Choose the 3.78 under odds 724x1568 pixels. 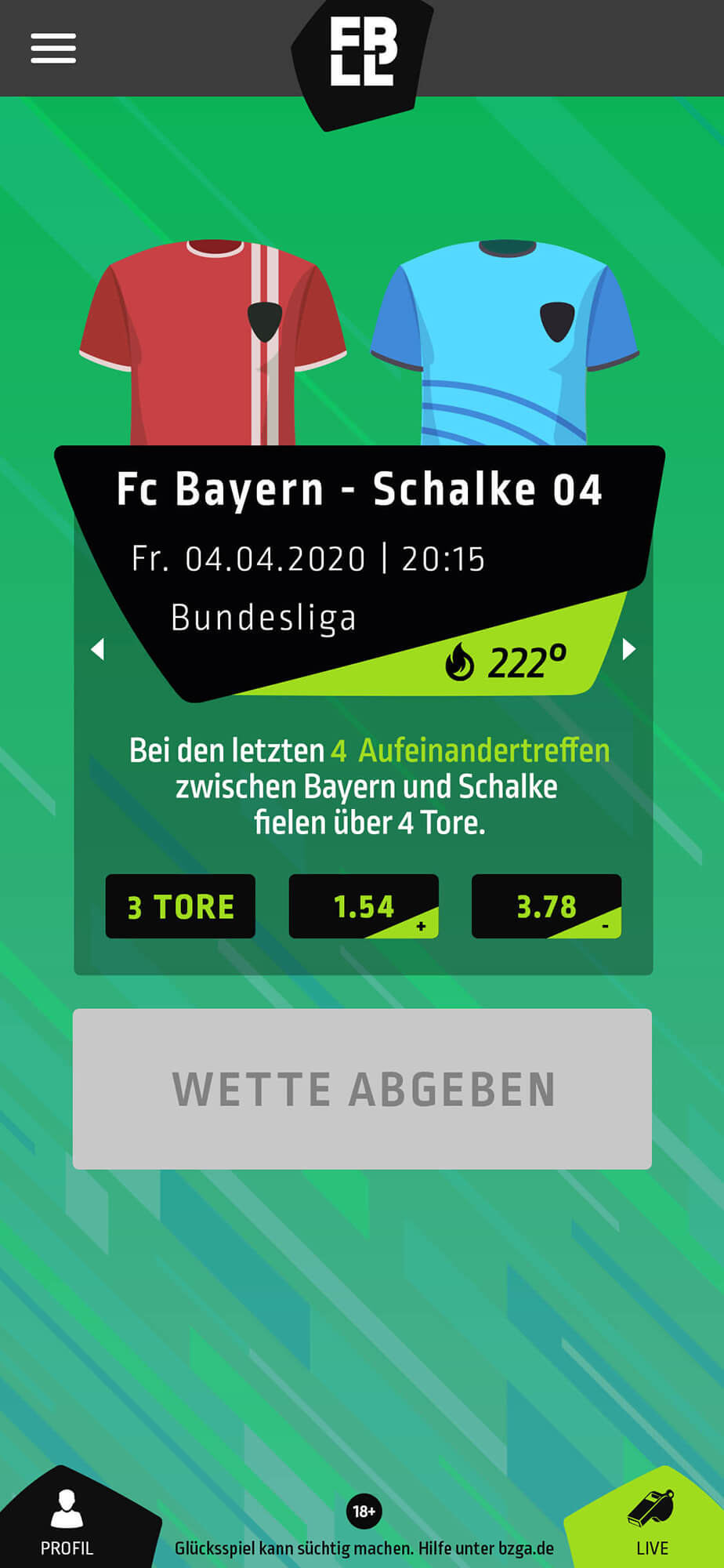[546, 906]
